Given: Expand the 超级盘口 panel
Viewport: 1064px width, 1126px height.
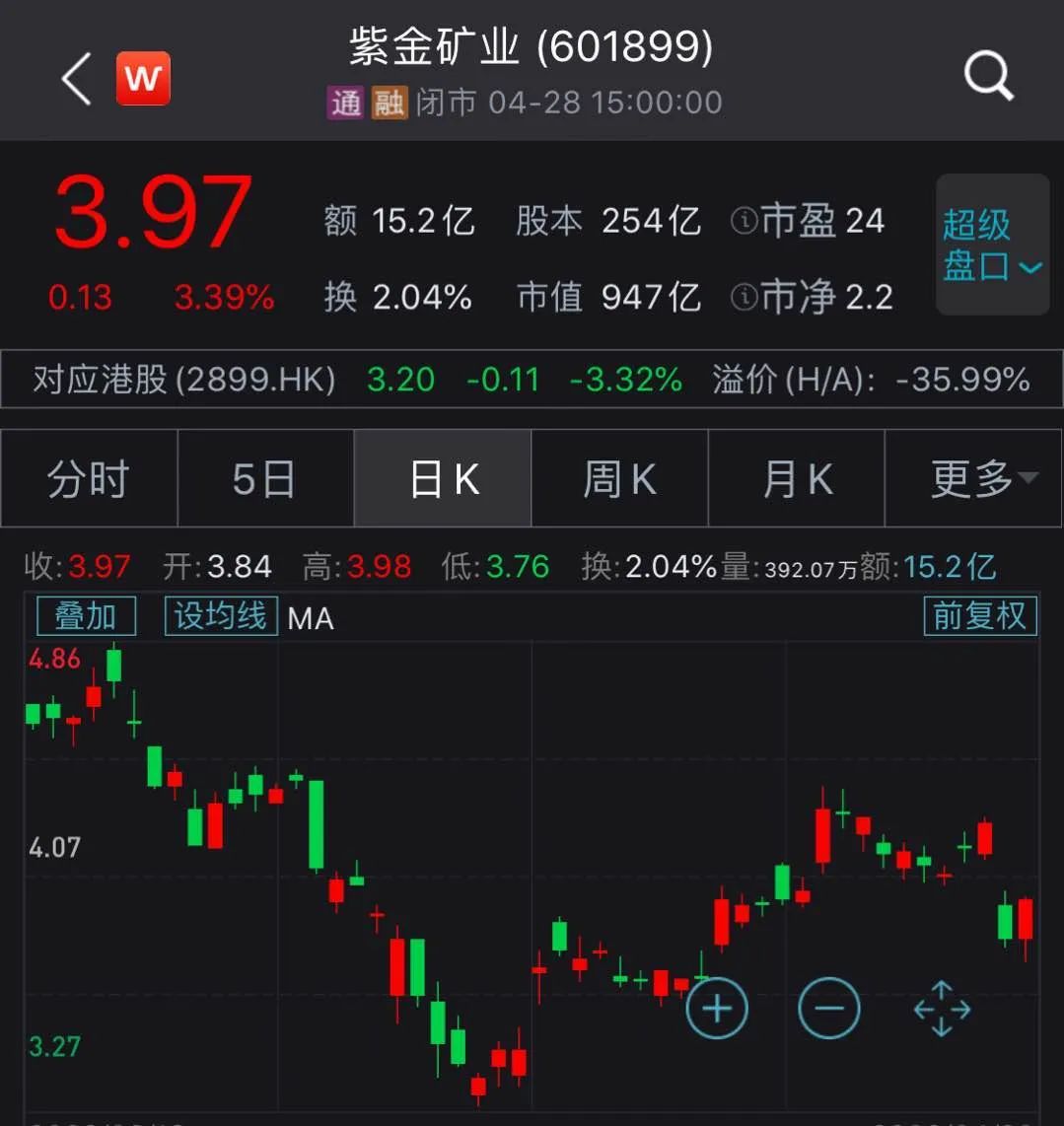Looking at the screenshot, I should pos(991,245).
